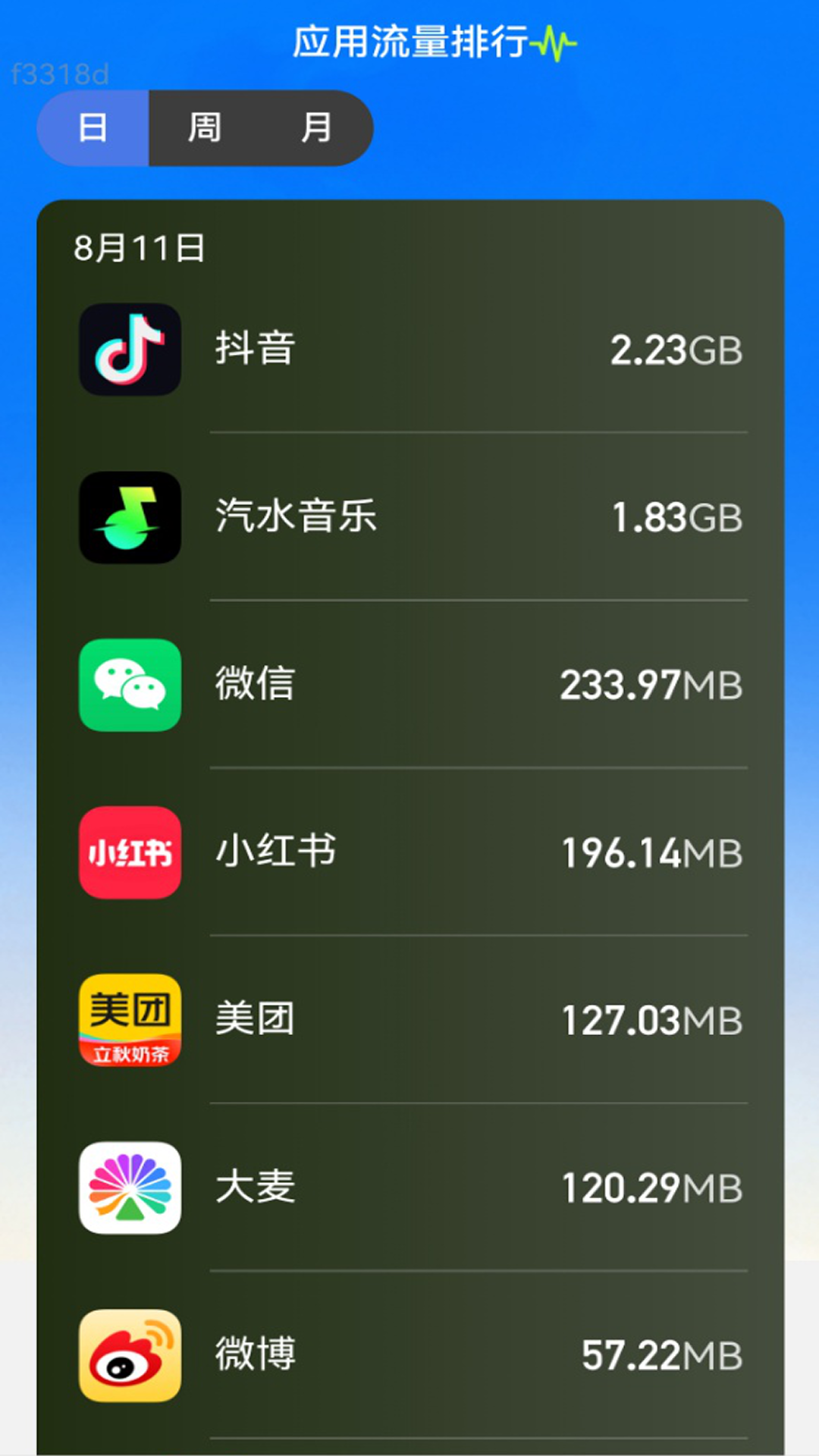Select the 2.23GB value for 抖音
The width and height of the screenshot is (819, 1456).
click(x=675, y=350)
